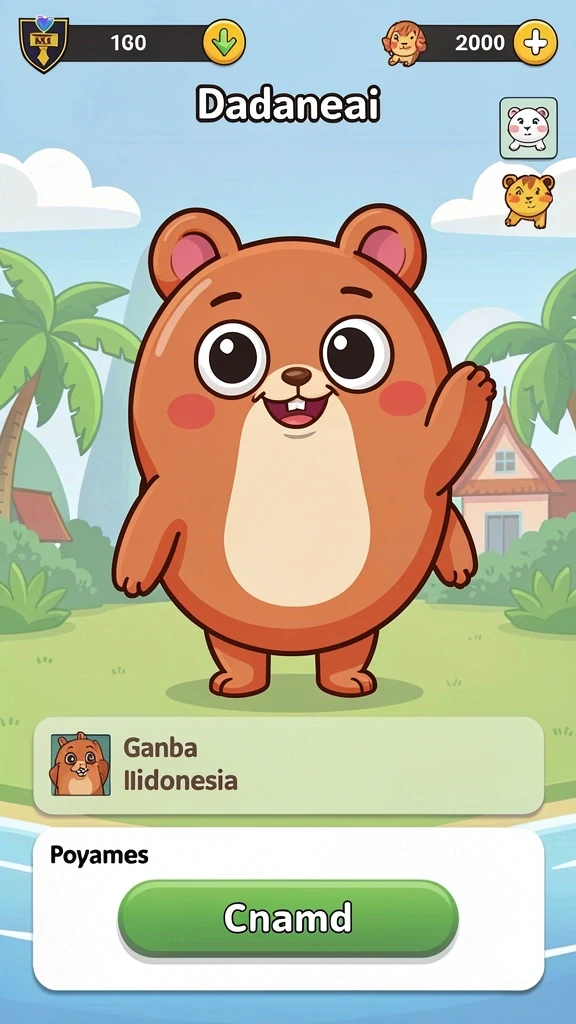
Task: Open the shield rank badge
Action: (44, 44)
